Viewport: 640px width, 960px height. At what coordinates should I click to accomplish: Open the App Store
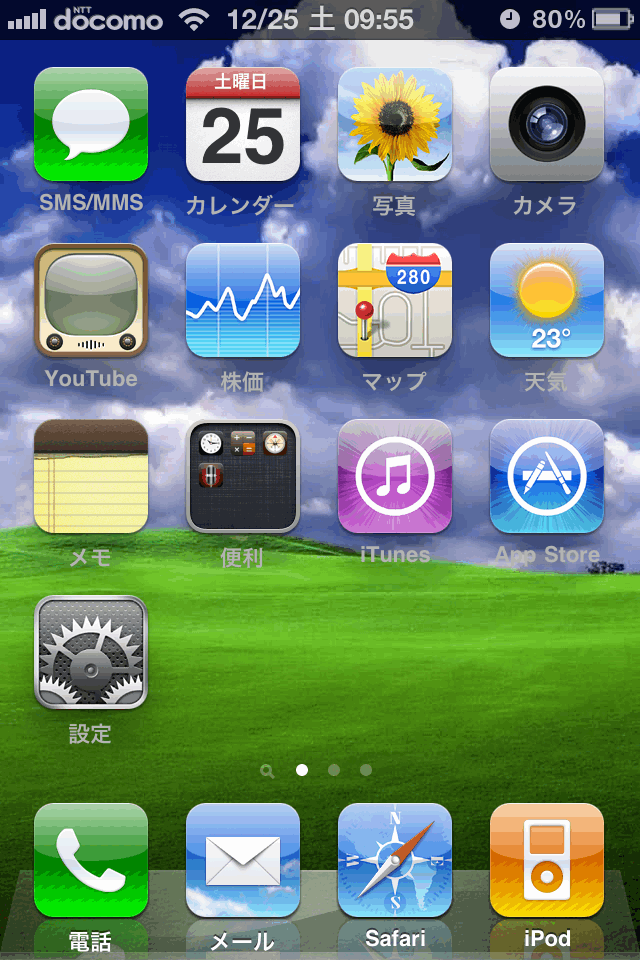coord(547,477)
